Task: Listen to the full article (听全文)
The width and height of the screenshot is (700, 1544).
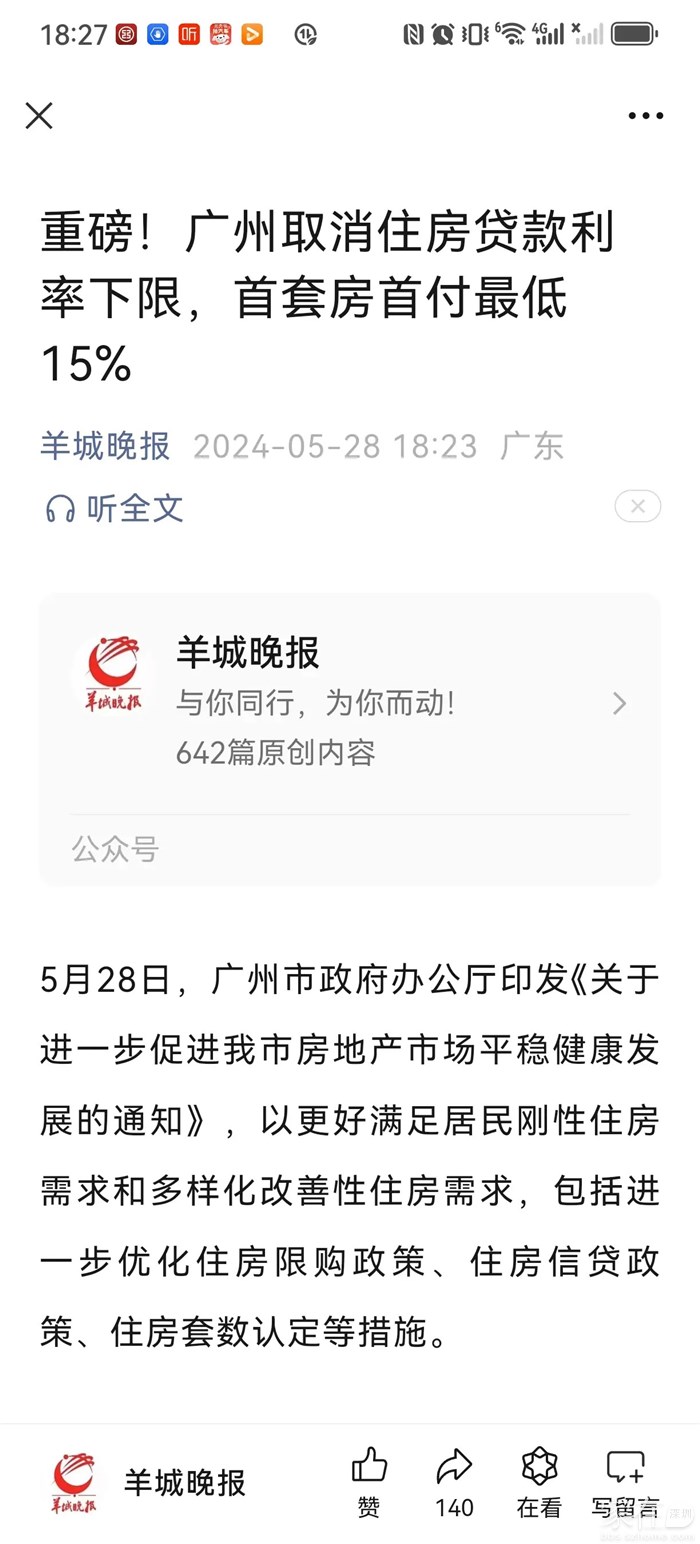Action: coord(114,508)
